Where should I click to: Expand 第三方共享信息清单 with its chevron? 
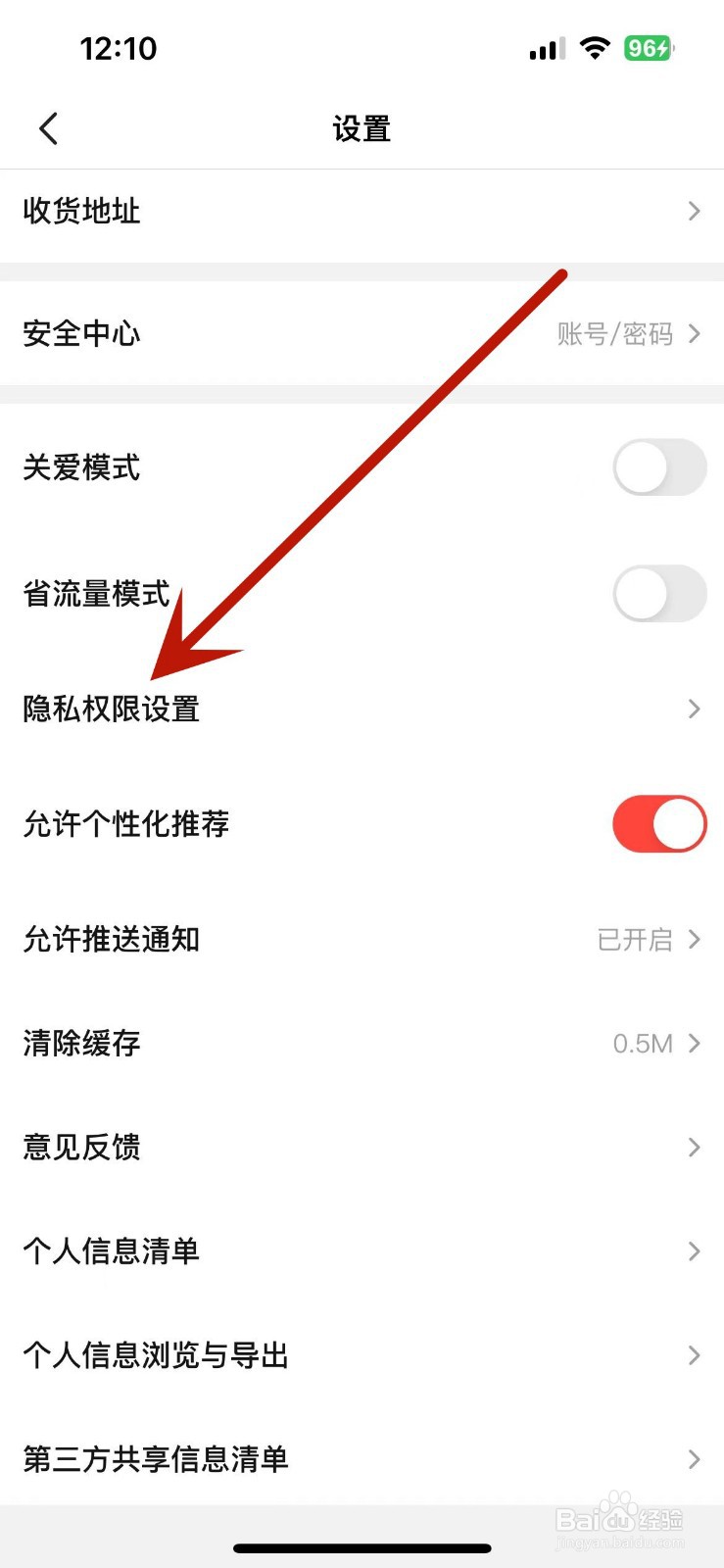(694, 1459)
